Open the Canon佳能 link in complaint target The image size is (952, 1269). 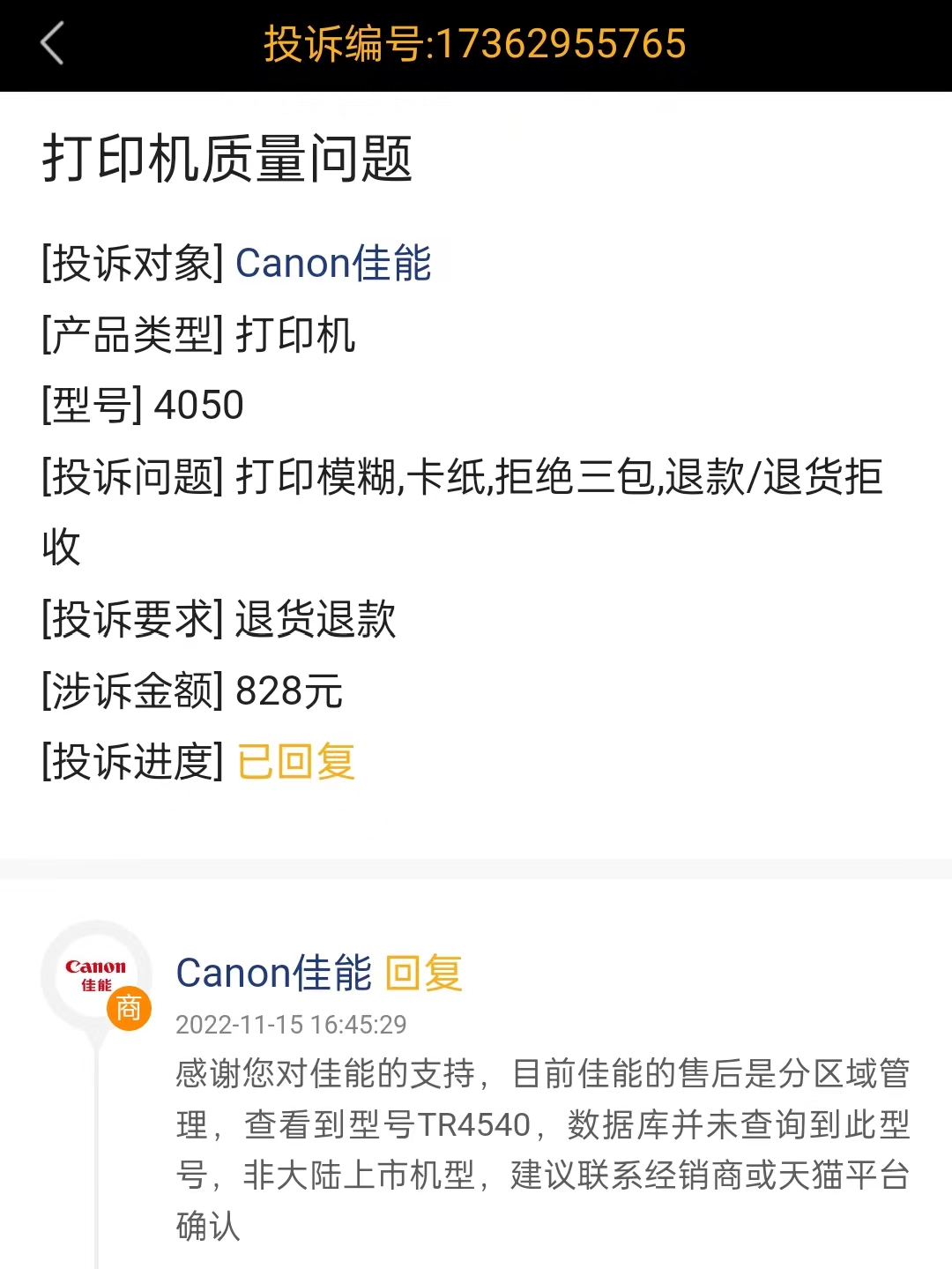pyautogui.click(x=333, y=264)
